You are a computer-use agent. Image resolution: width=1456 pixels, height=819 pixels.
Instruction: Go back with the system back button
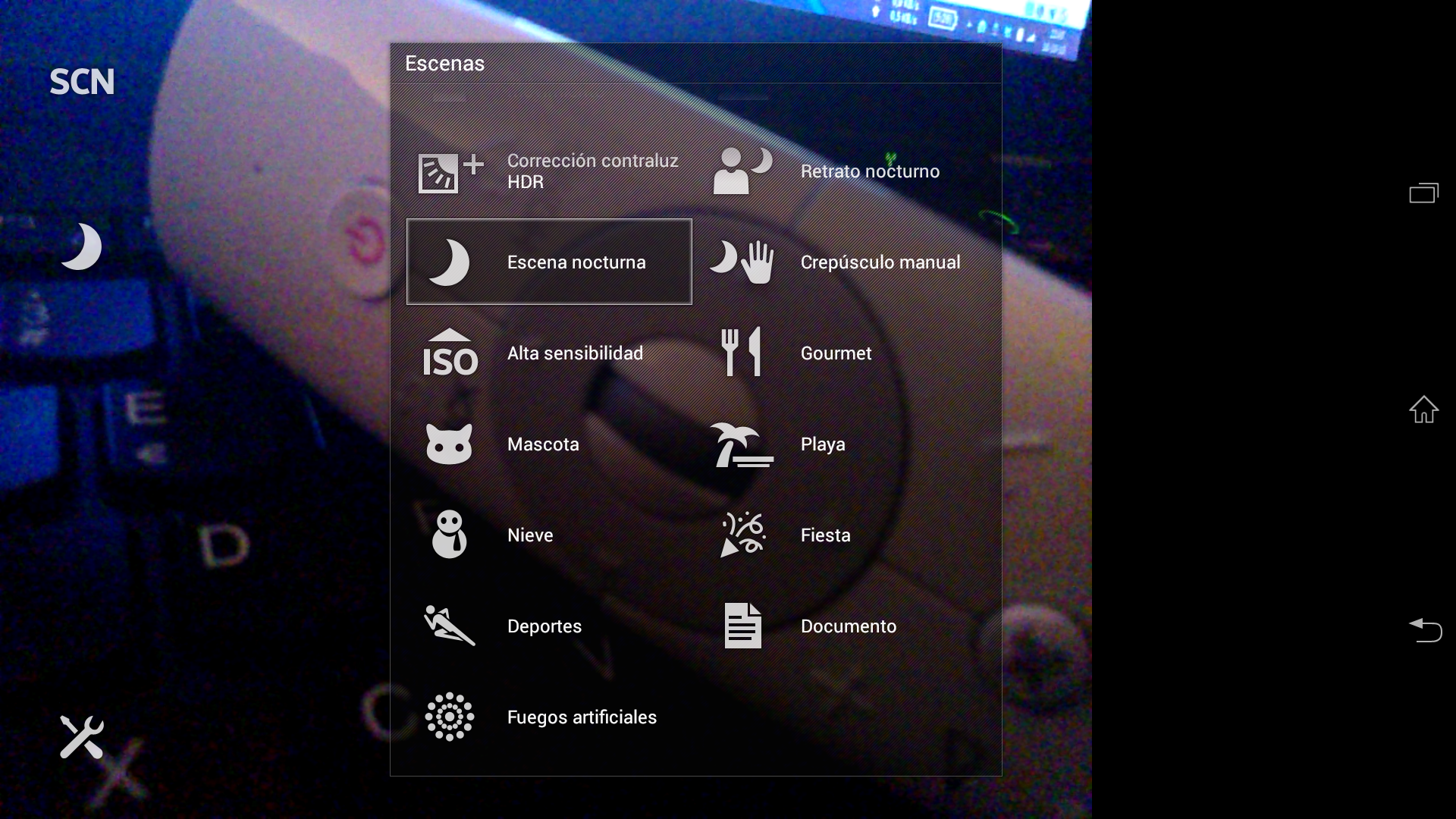pos(1424,630)
